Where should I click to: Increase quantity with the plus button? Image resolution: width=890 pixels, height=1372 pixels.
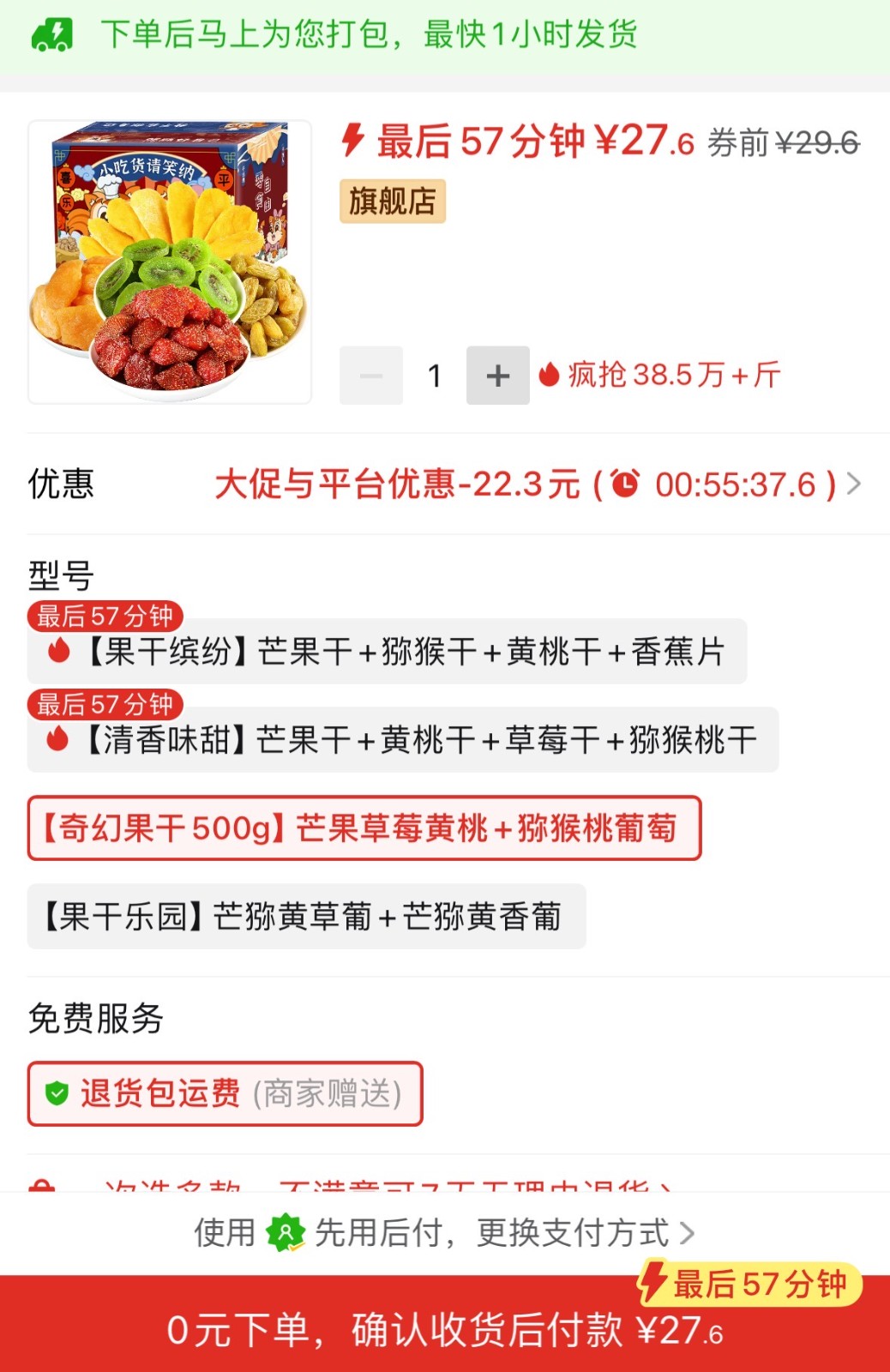pos(497,376)
